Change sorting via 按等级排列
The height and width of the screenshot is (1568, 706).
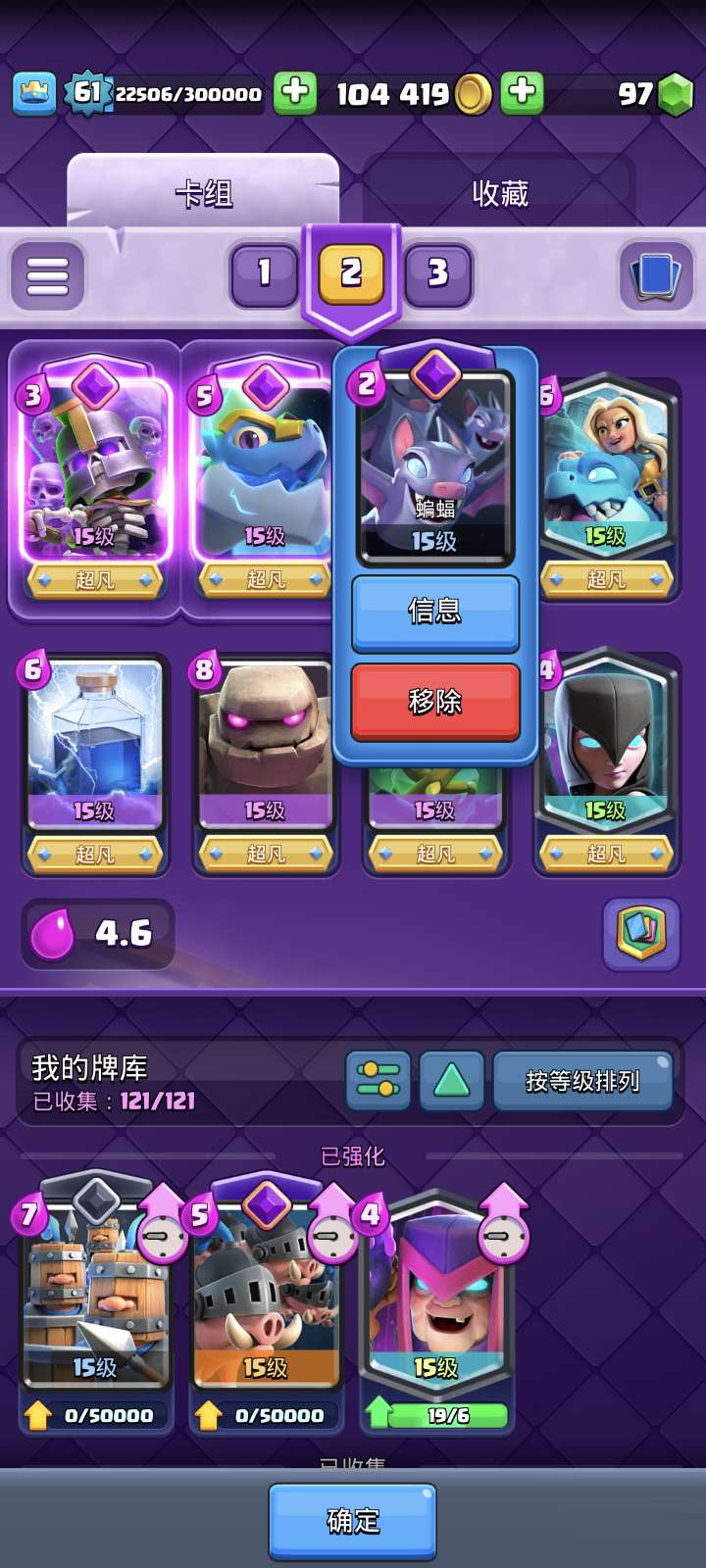tap(582, 1081)
